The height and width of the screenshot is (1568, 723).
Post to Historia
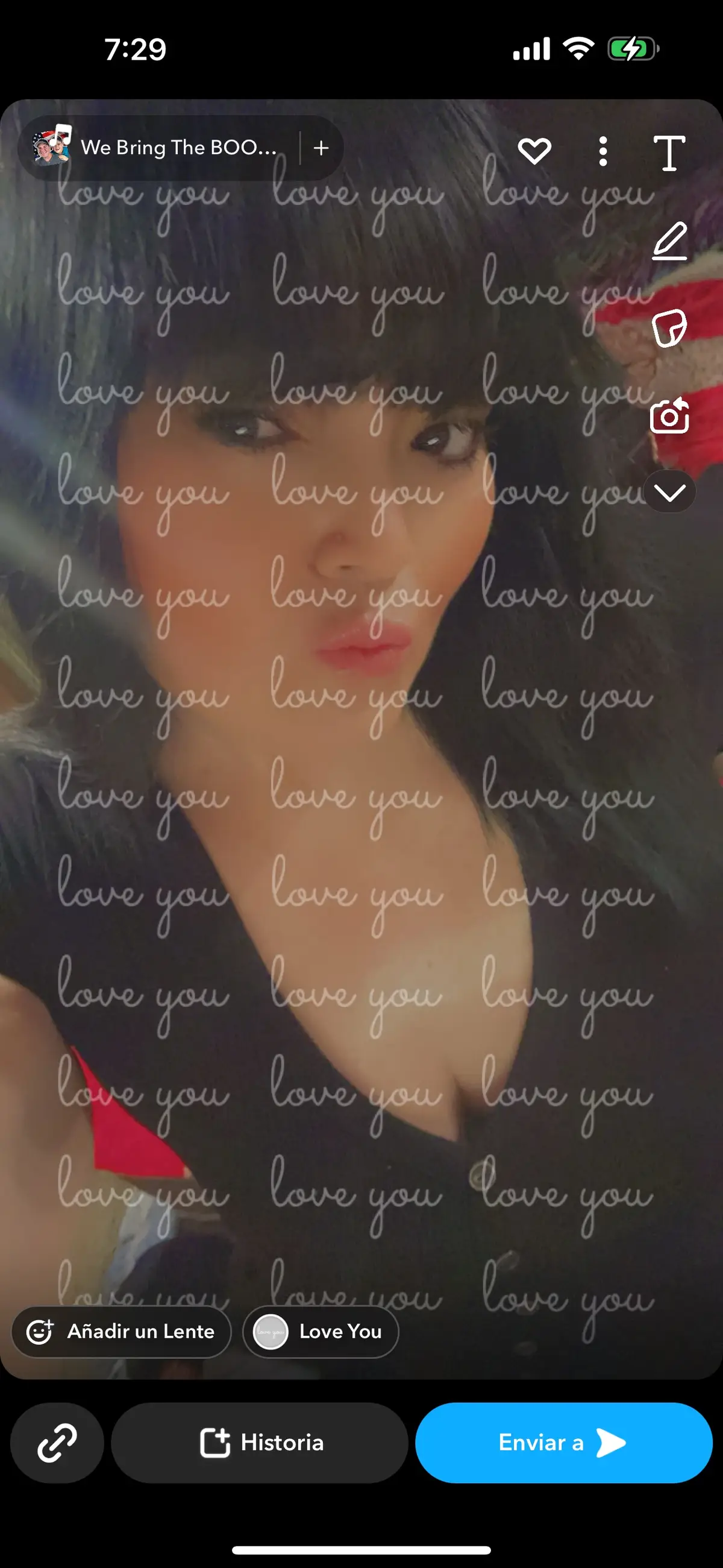pos(260,1443)
